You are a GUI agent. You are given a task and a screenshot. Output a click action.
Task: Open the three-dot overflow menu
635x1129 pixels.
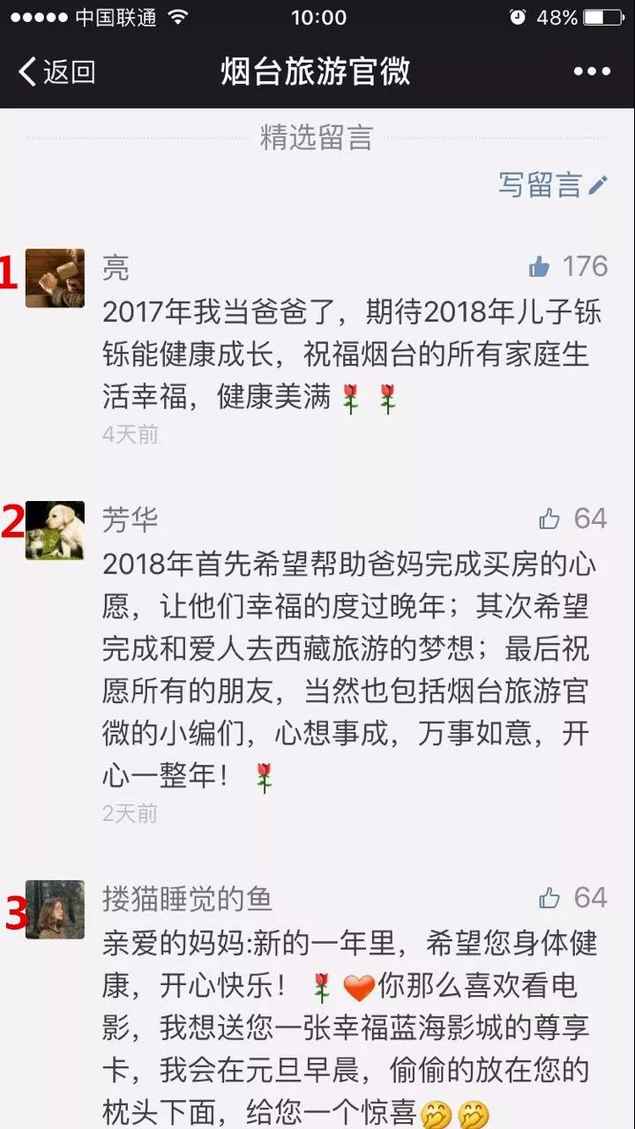tap(591, 72)
